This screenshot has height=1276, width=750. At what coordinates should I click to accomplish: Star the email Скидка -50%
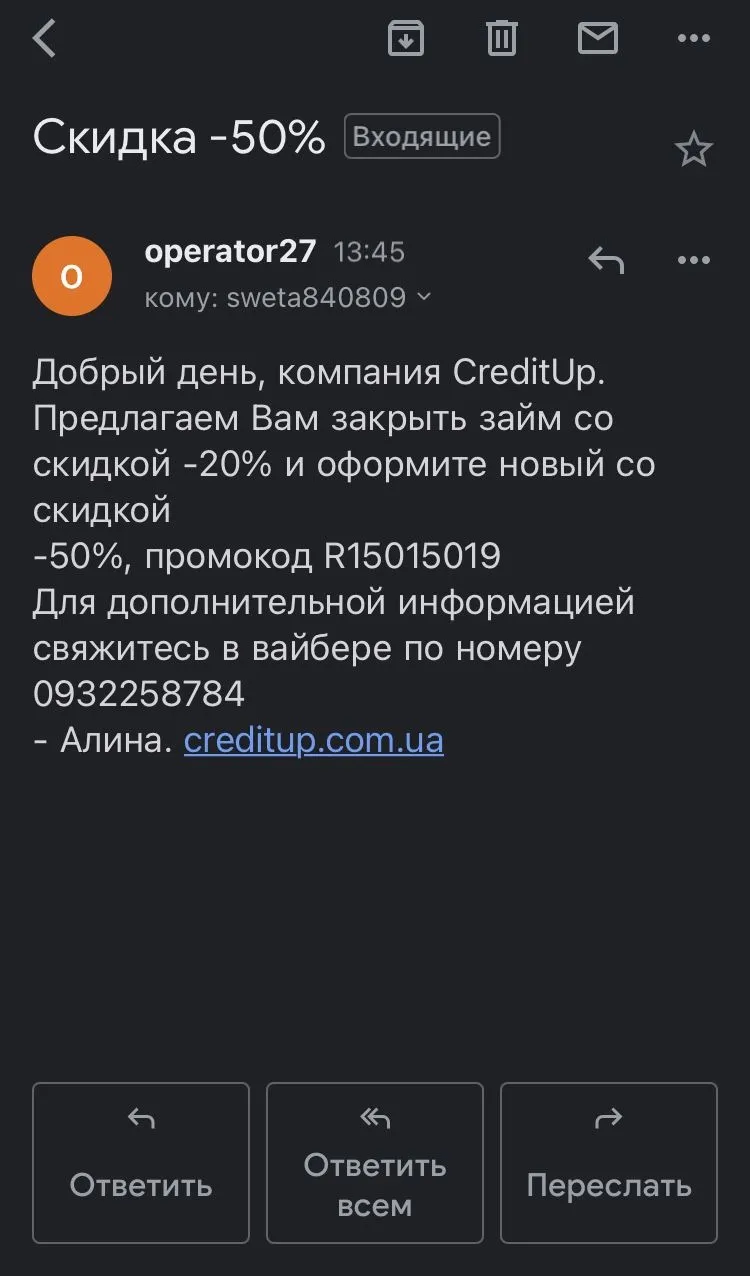(693, 150)
